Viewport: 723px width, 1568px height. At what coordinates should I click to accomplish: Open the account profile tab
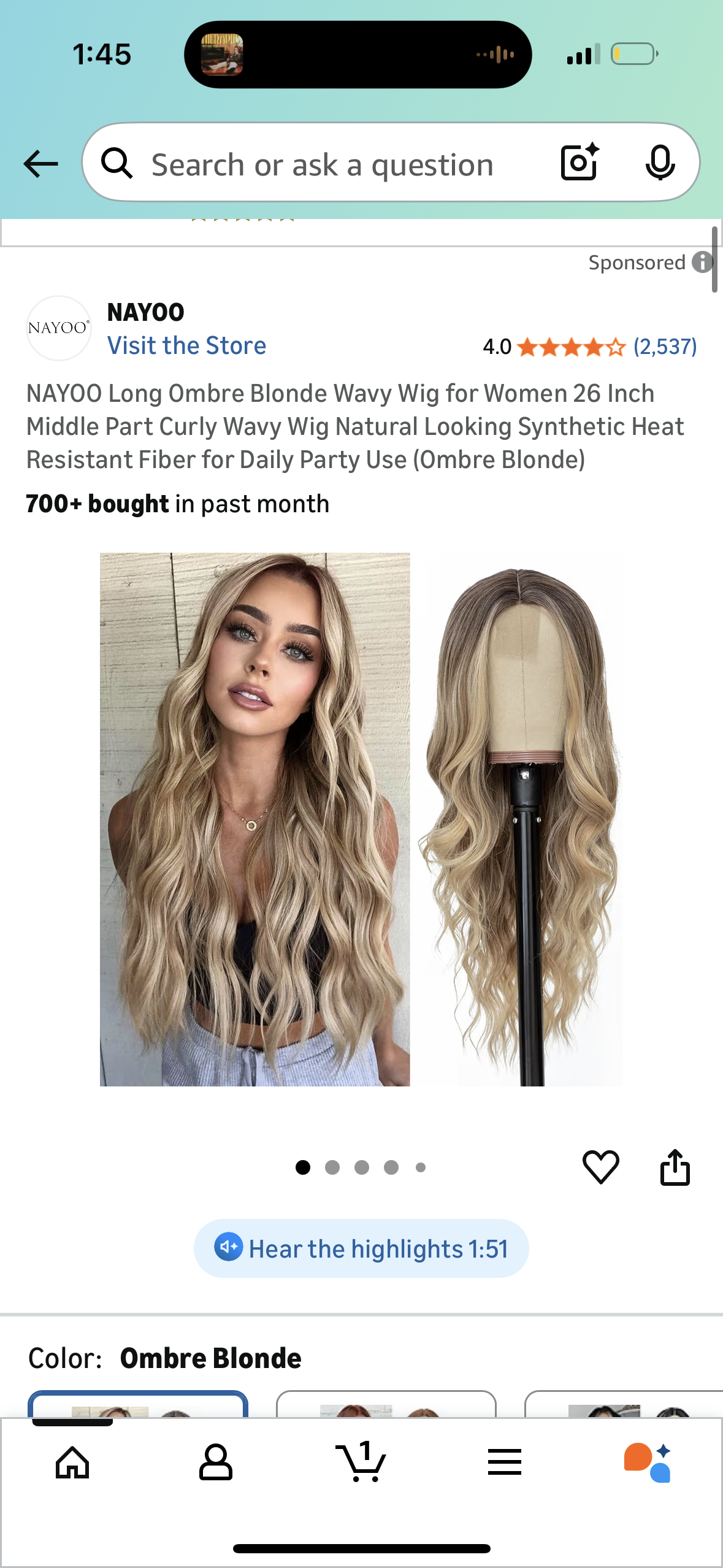pyautogui.click(x=216, y=1462)
